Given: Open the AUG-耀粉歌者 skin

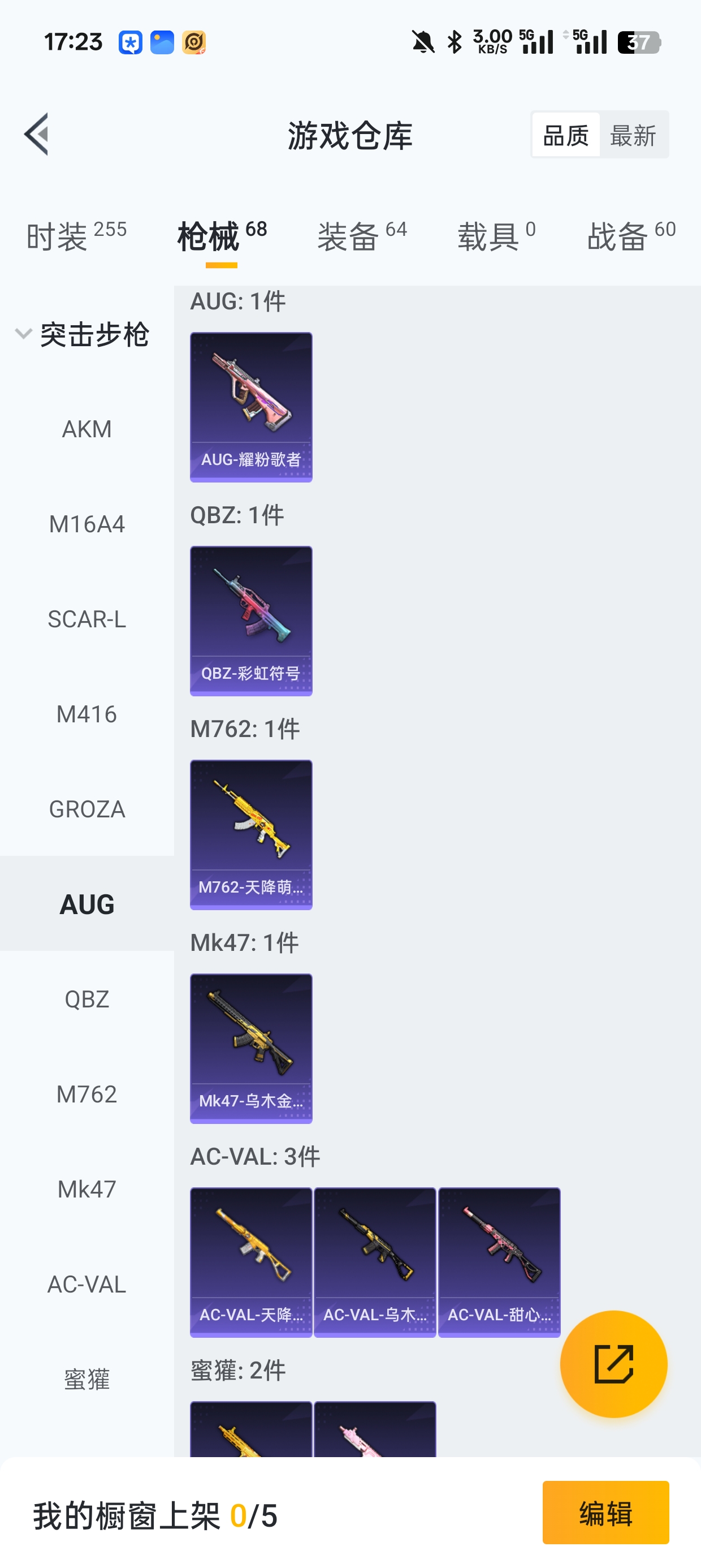Looking at the screenshot, I should click(x=250, y=407).
